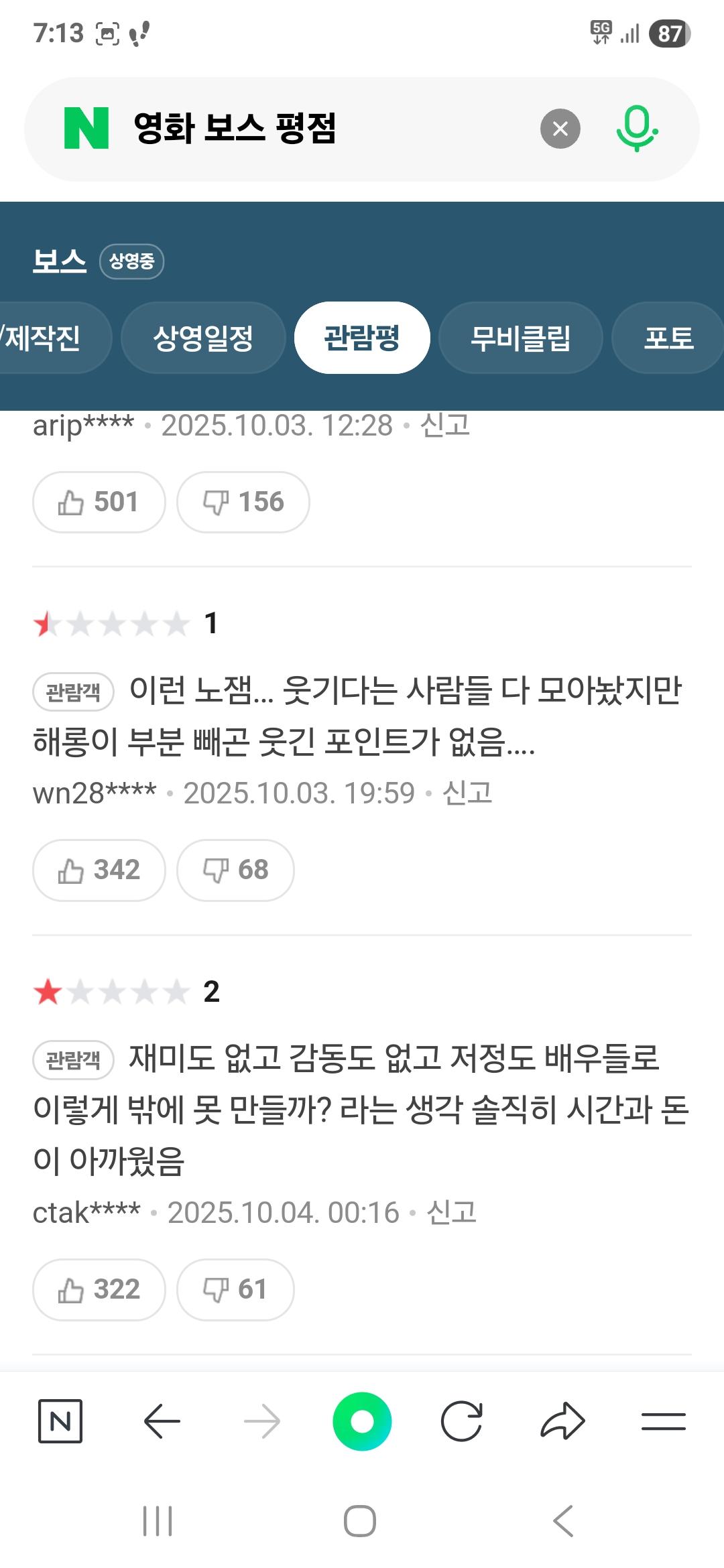Like wn28****'s review with 342 likes

pos(99,870)
